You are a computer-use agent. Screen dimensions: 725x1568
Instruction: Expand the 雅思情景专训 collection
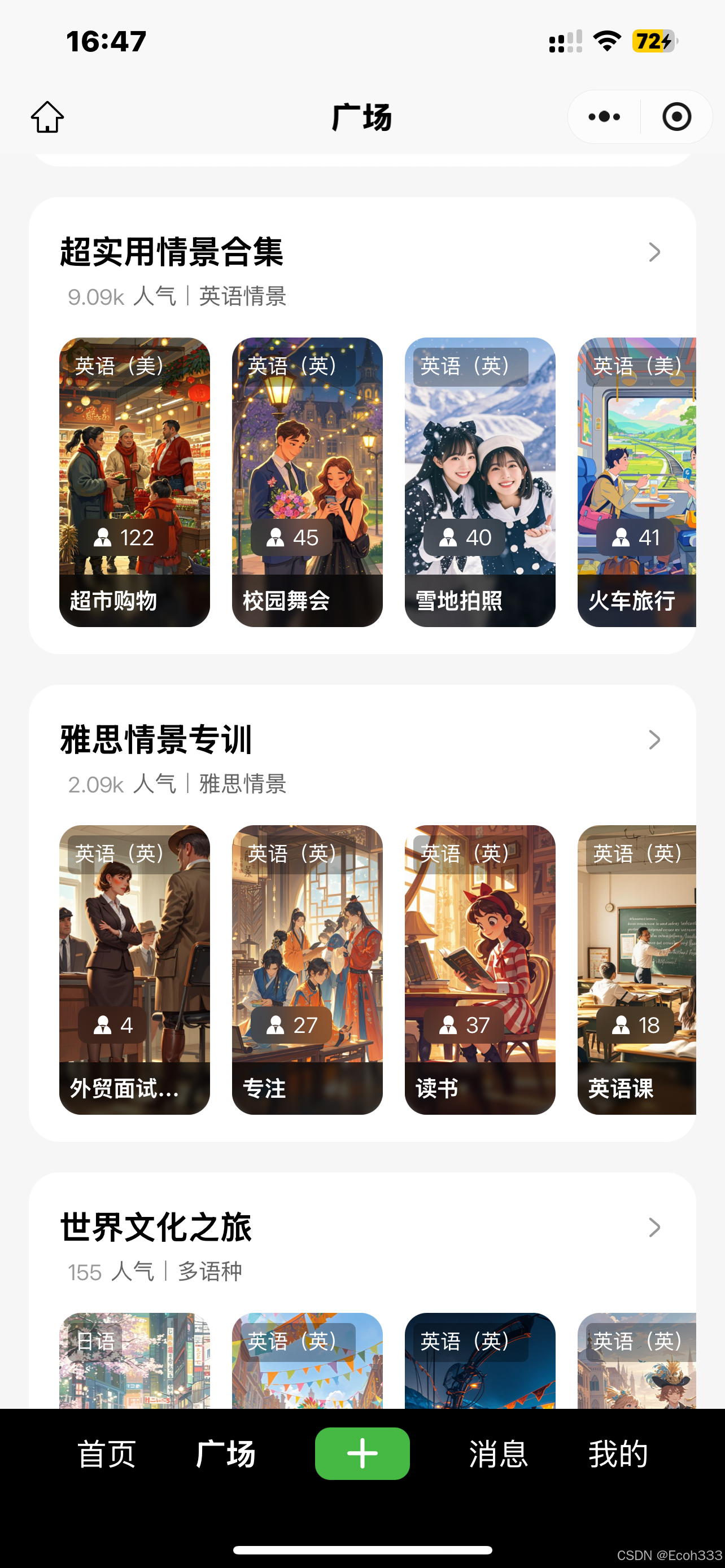(654, 739)
